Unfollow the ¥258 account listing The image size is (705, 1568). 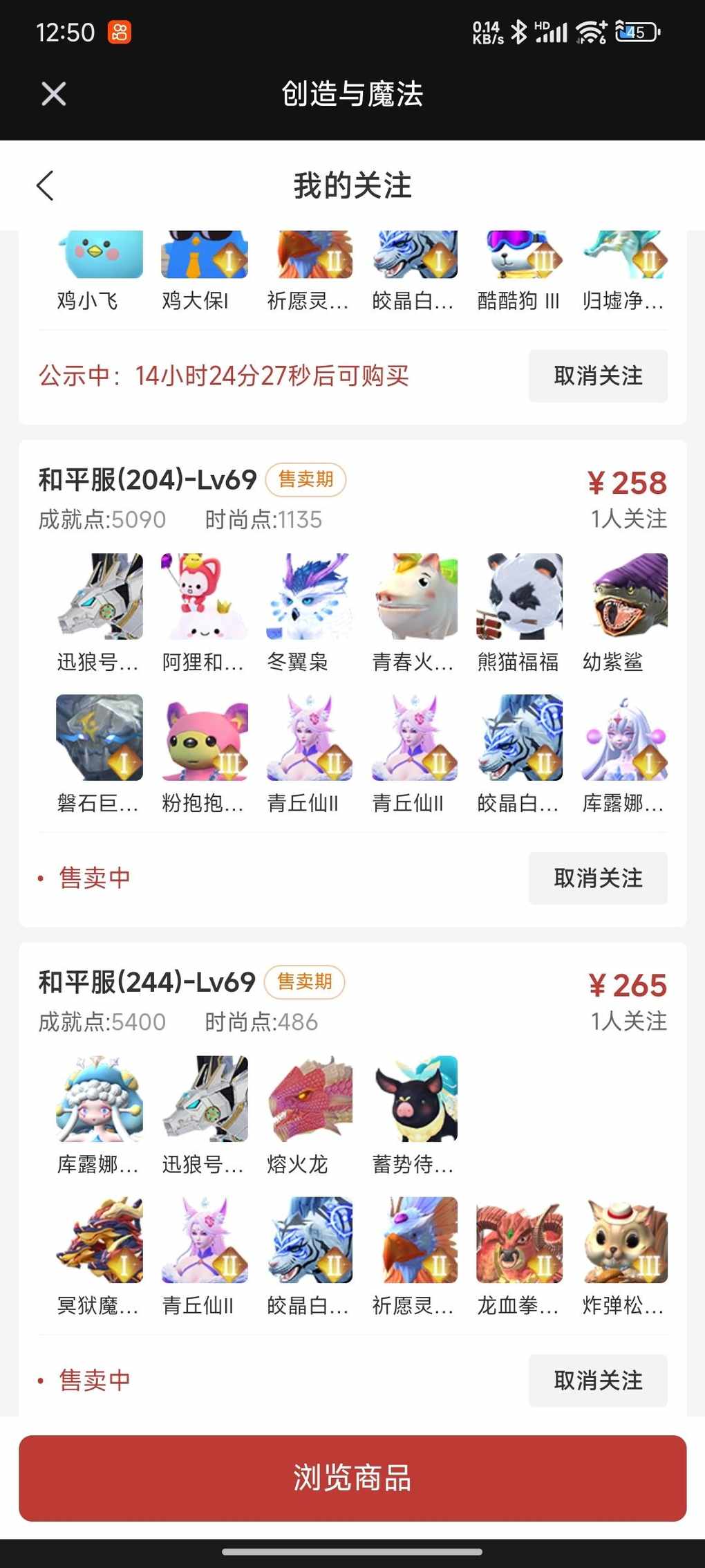(598, 878)
